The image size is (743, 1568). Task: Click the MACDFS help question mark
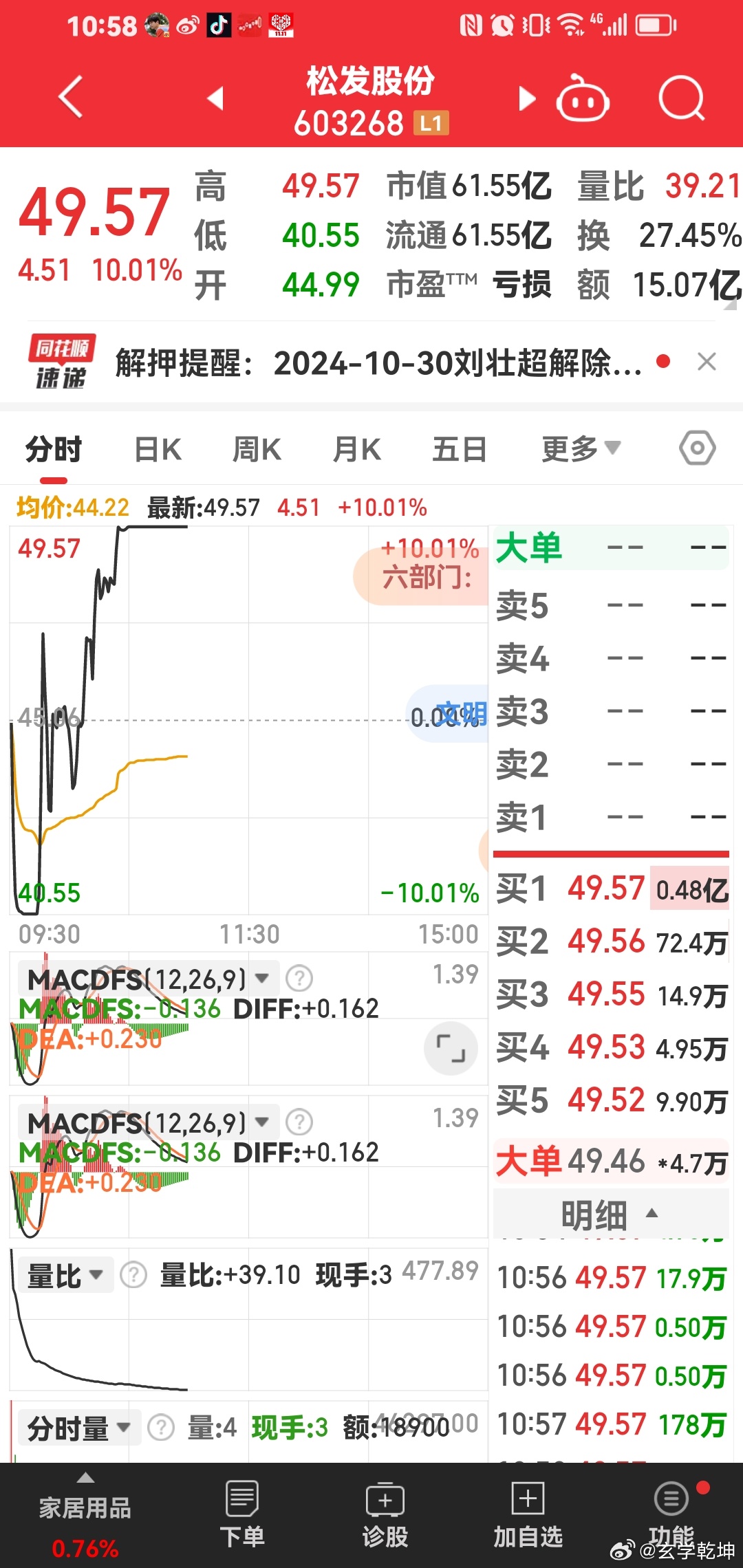pyautogui.click(x=299, y=977)
